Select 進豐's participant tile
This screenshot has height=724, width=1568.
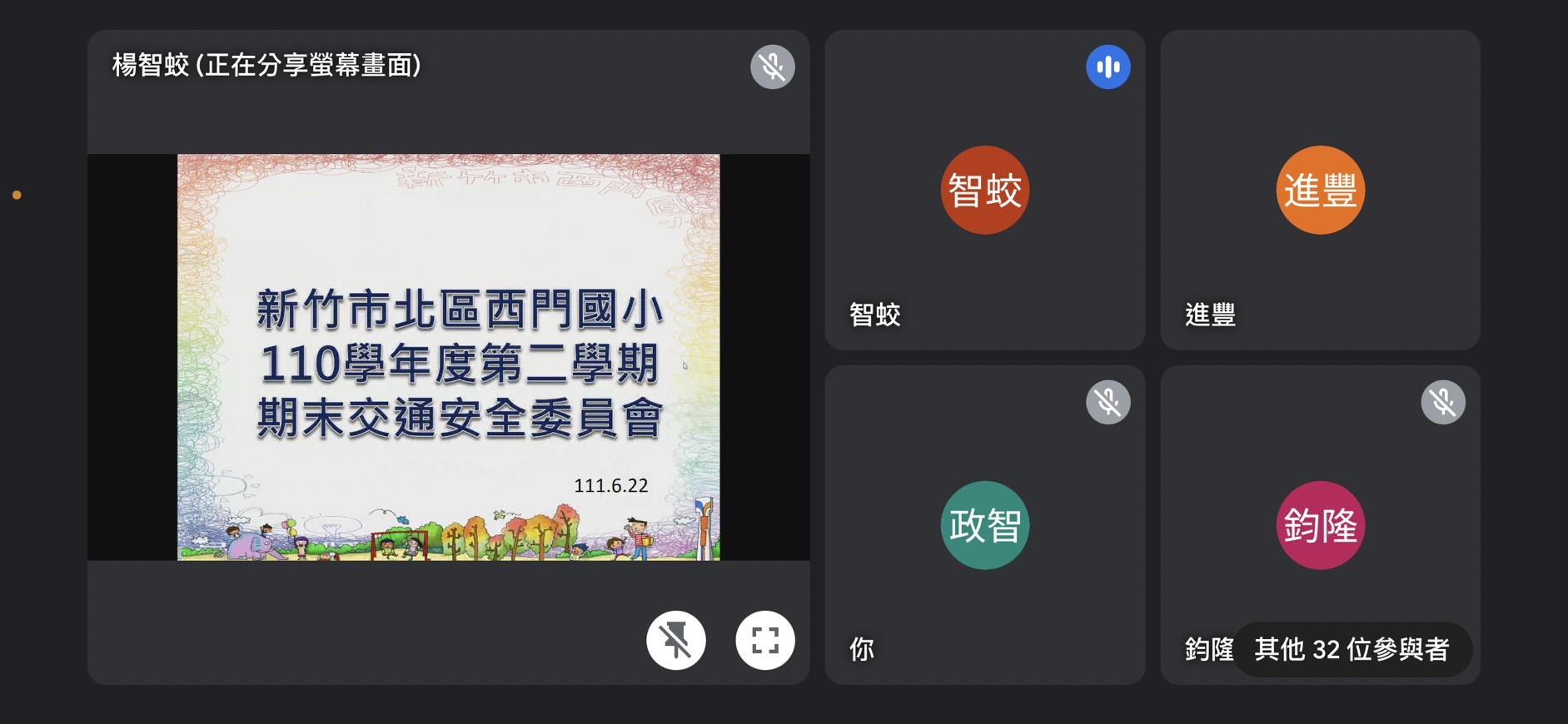(x=1320, y=191)
